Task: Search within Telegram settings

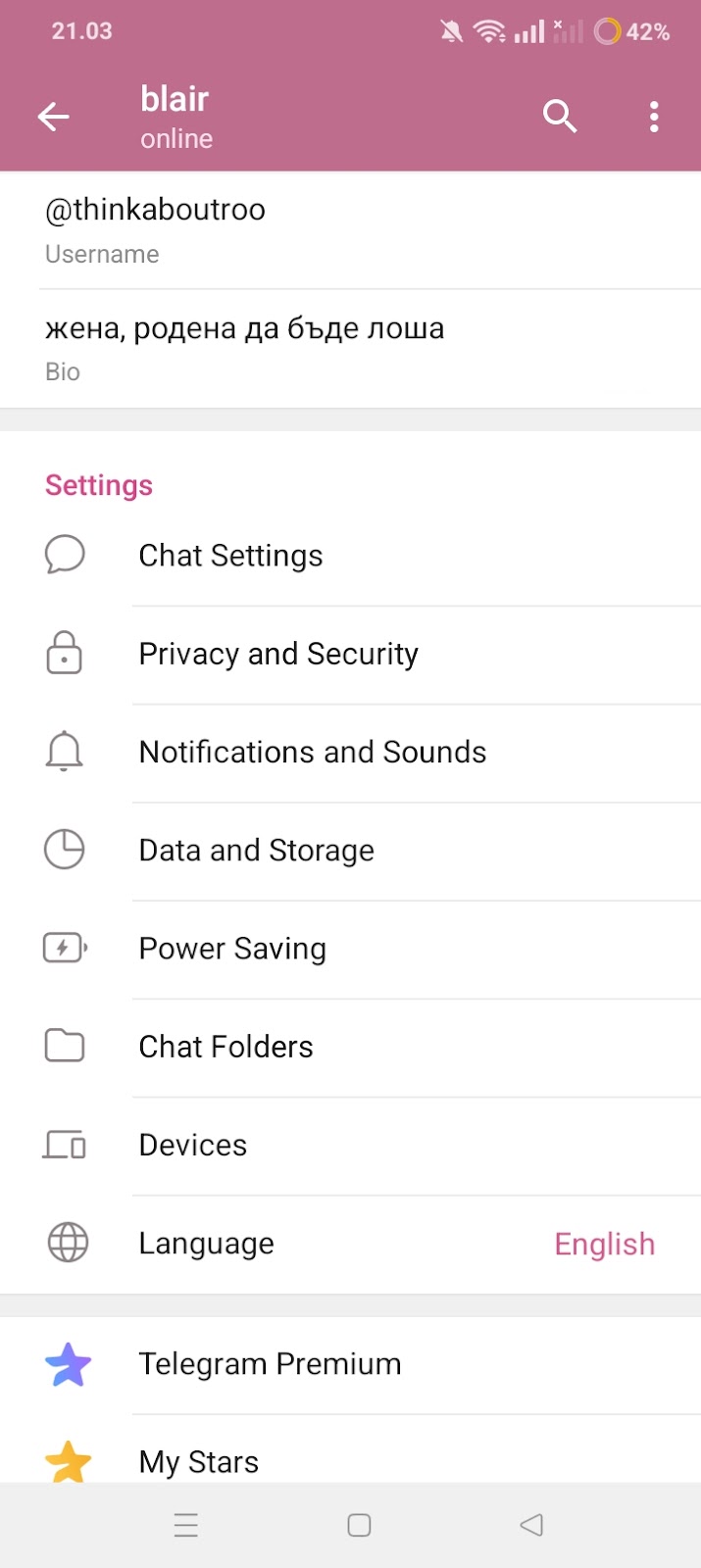Action: (560, 117)
